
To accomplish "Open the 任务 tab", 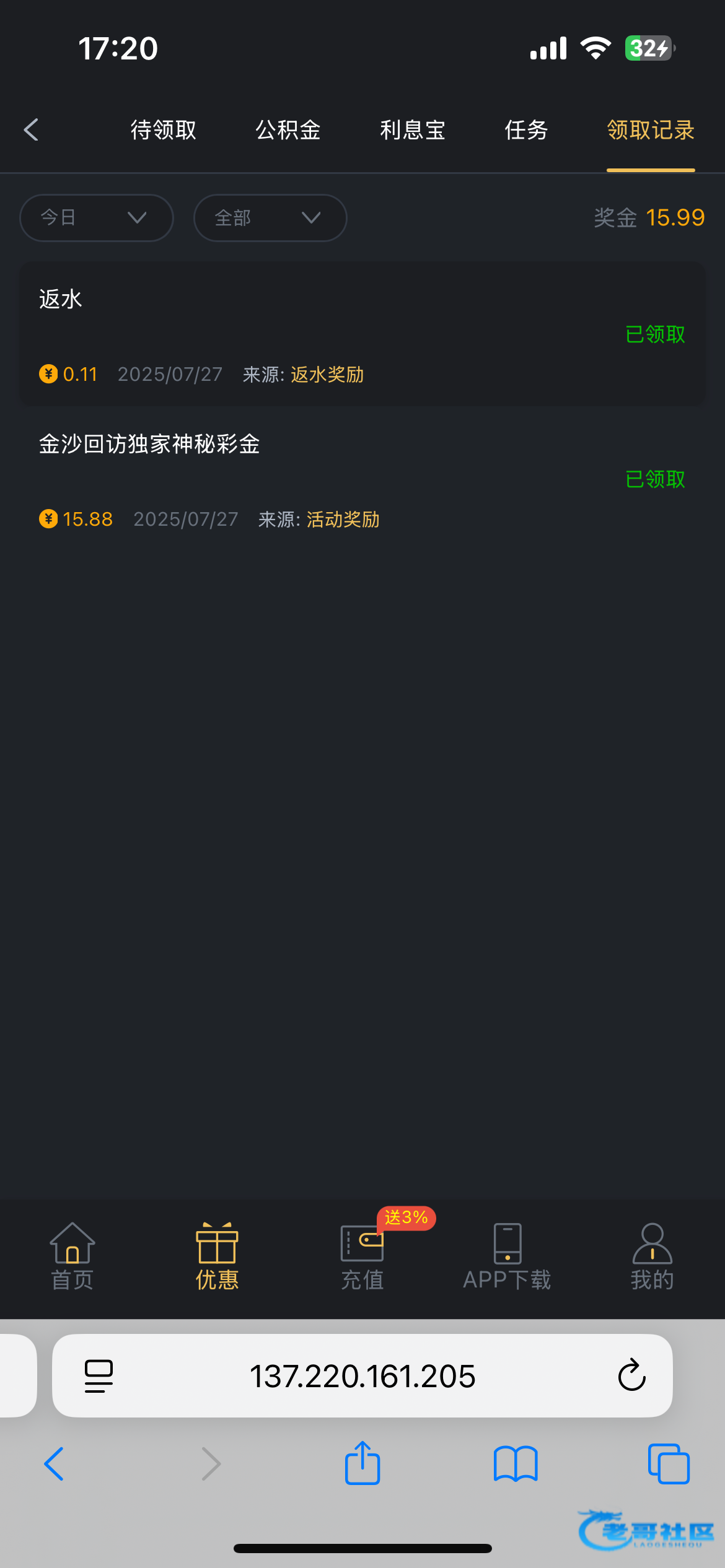I will pos(526,130).
